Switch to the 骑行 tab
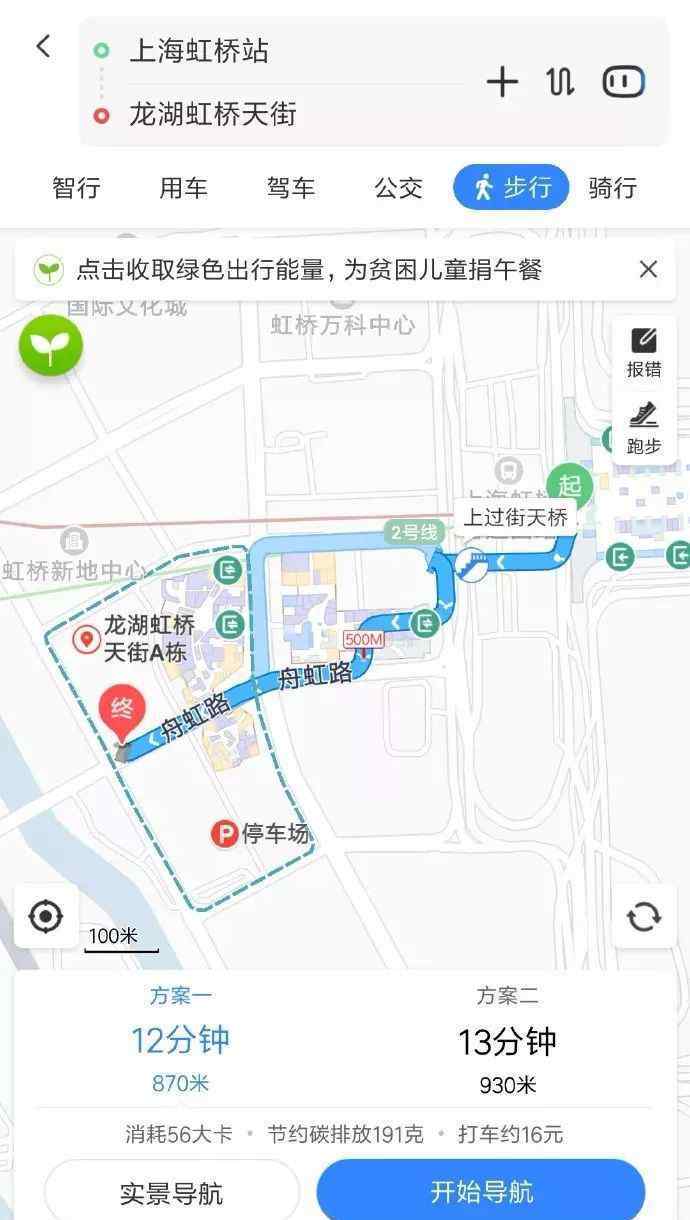690x1220 pixels. pyautogui.click(x=613, y=188)
